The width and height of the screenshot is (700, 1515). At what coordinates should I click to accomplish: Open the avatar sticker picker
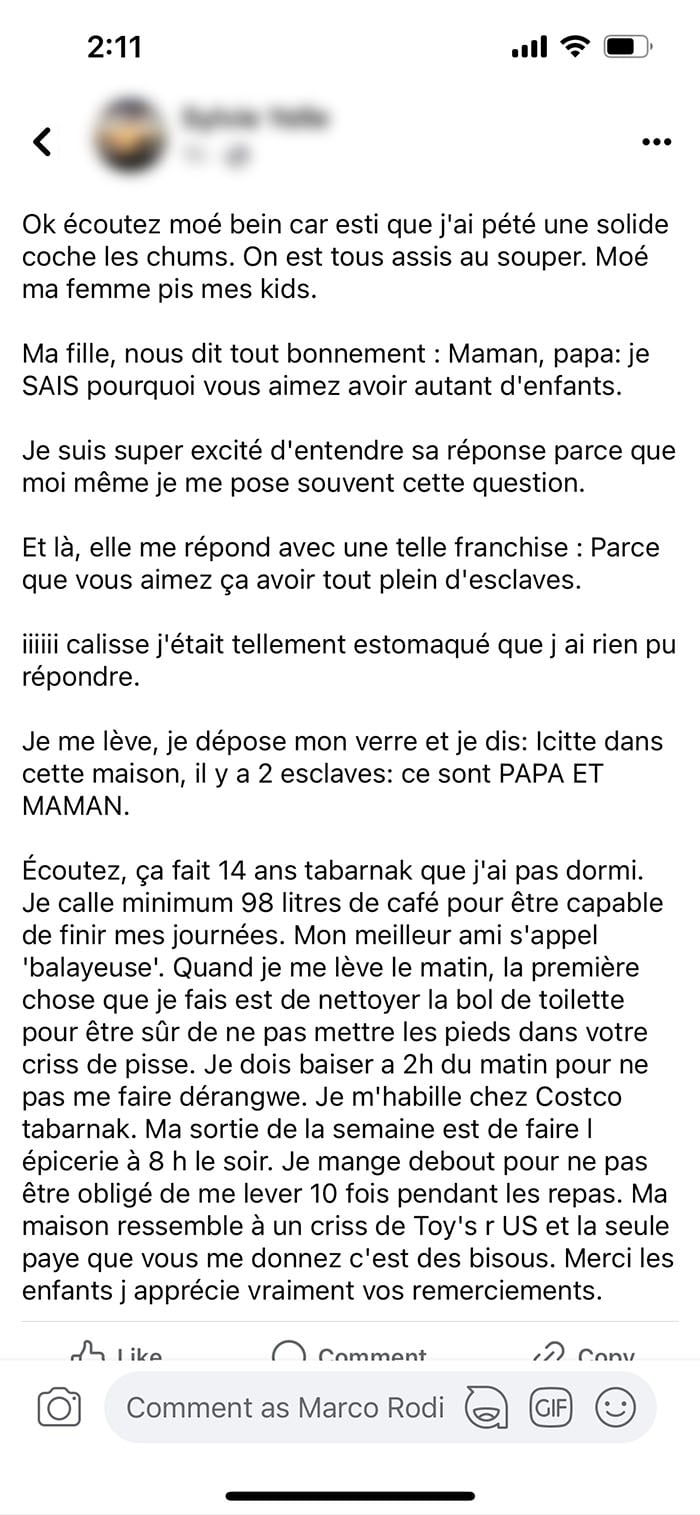487,1408
